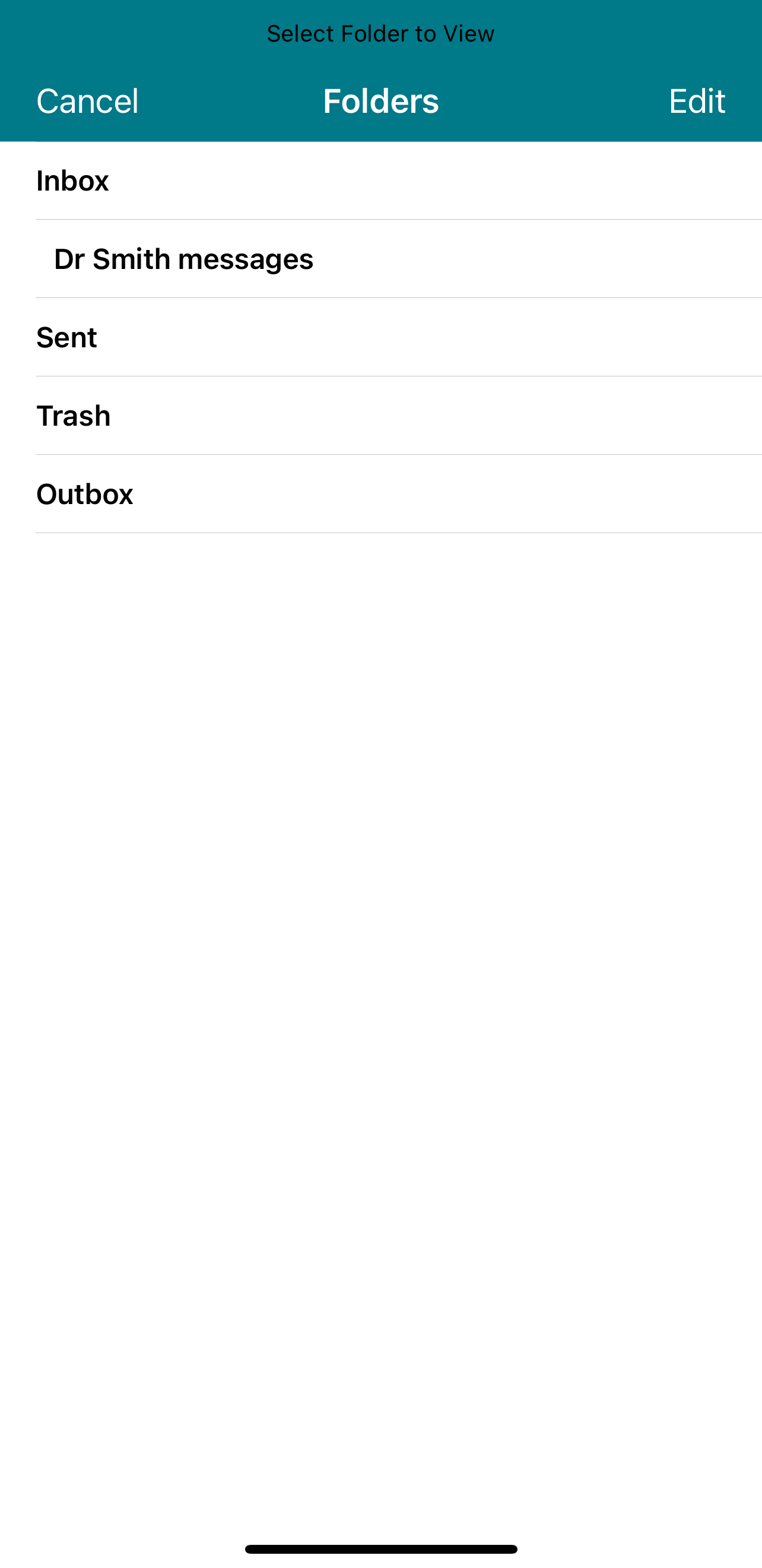Pick Trash to review deleted messages
This screenshot has height=1568, width=762.
(72, 415)
